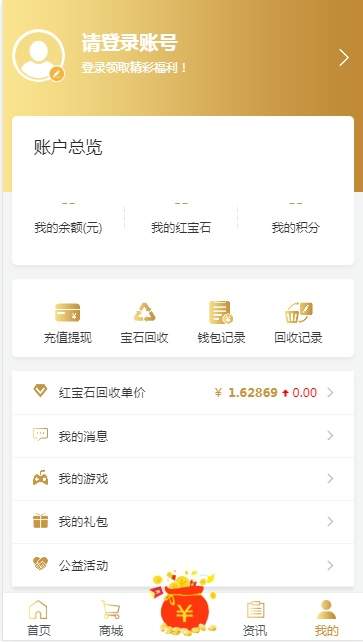Switch to the 商城 mall tab

click(x=111, y=618)
